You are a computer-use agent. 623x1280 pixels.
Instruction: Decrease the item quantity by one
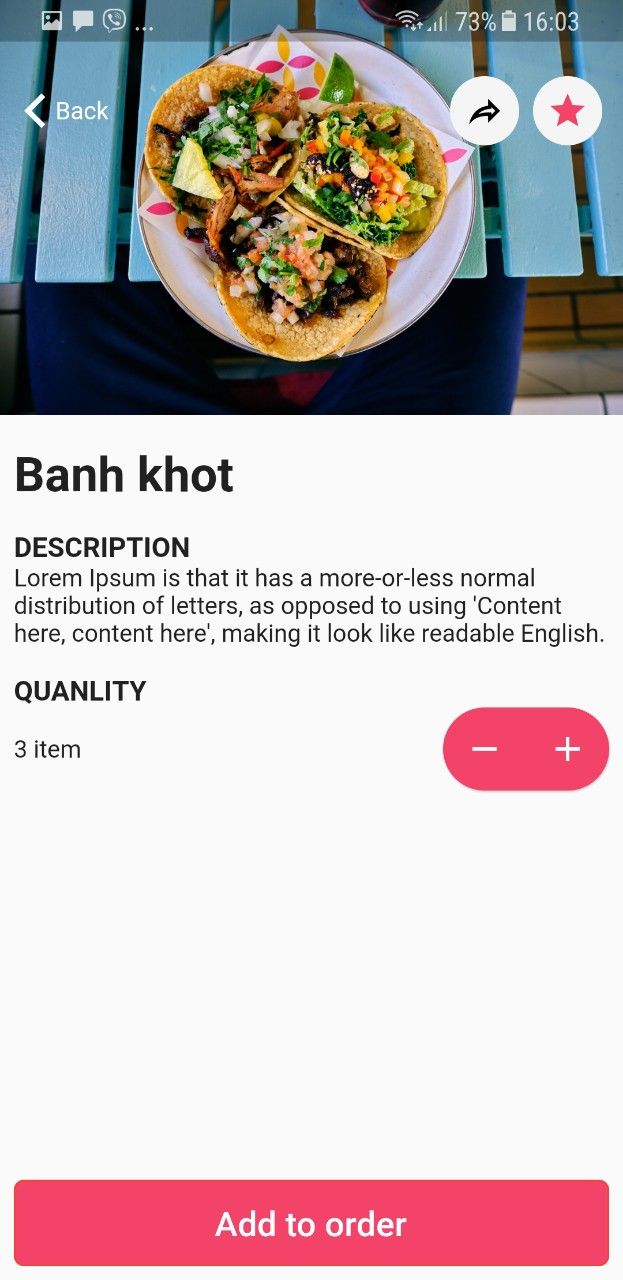pyautogui.click(x=485, y=749)
